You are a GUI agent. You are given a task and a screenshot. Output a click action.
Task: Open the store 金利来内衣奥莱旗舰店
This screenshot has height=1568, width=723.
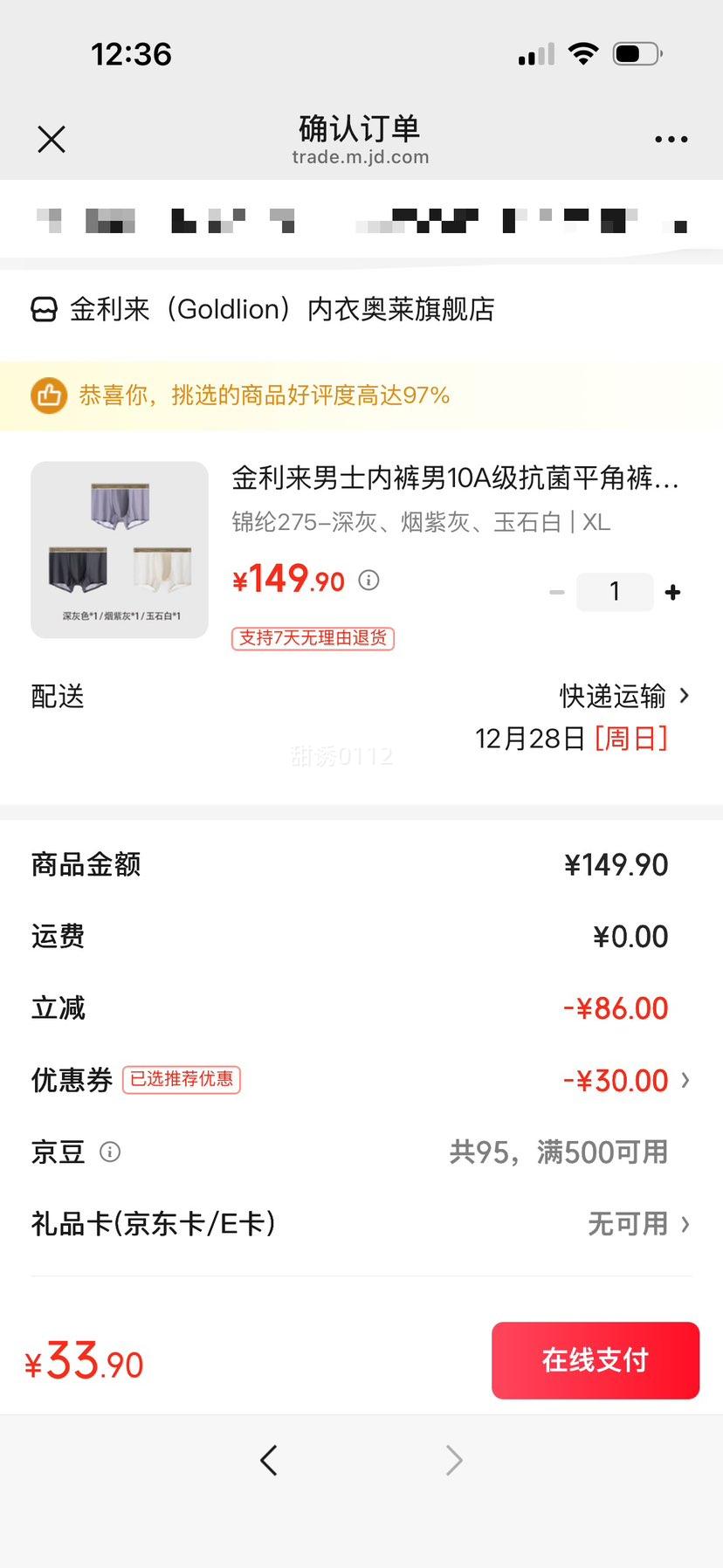(281, 308)
